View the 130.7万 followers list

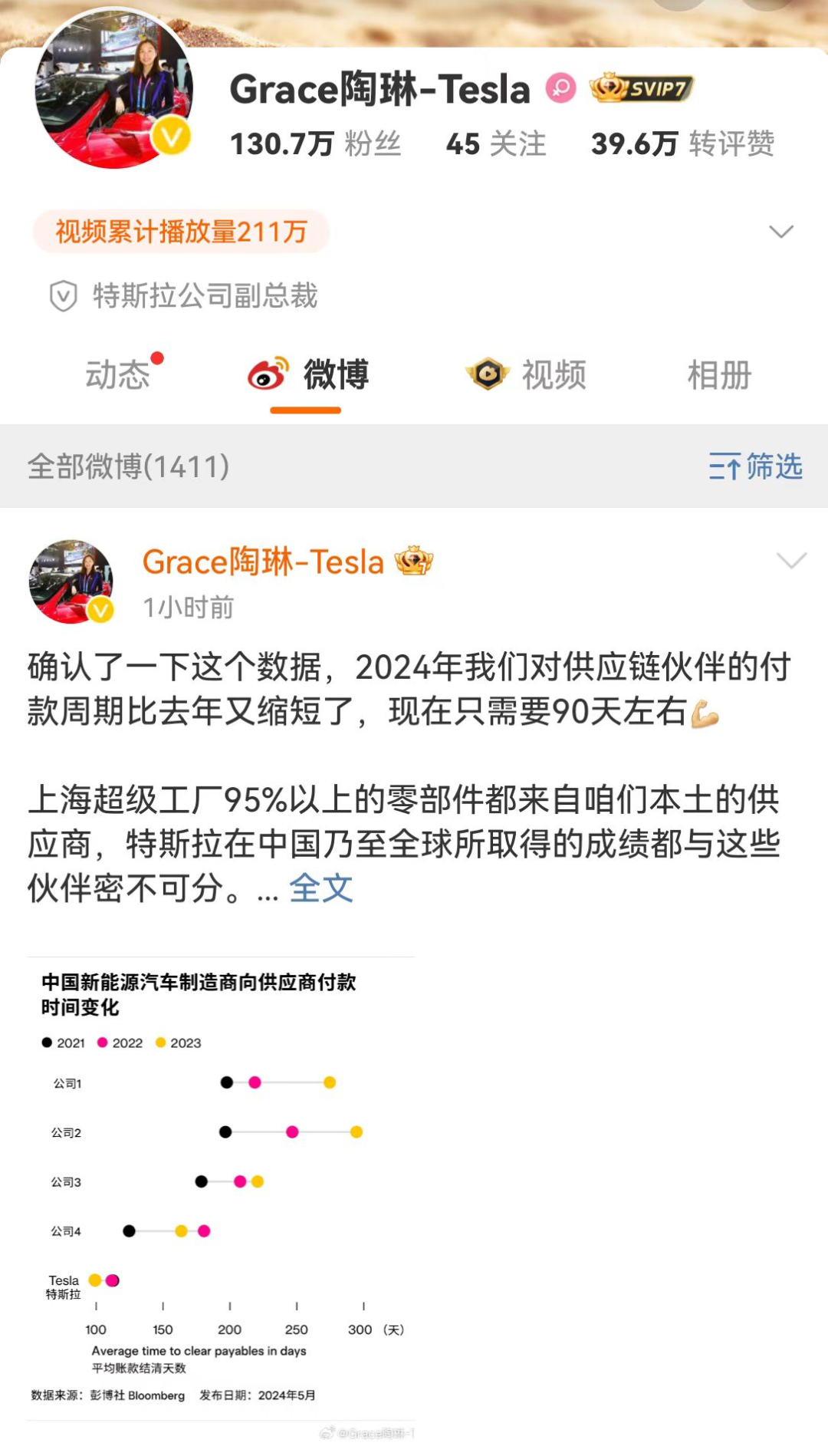pos(315,144)
